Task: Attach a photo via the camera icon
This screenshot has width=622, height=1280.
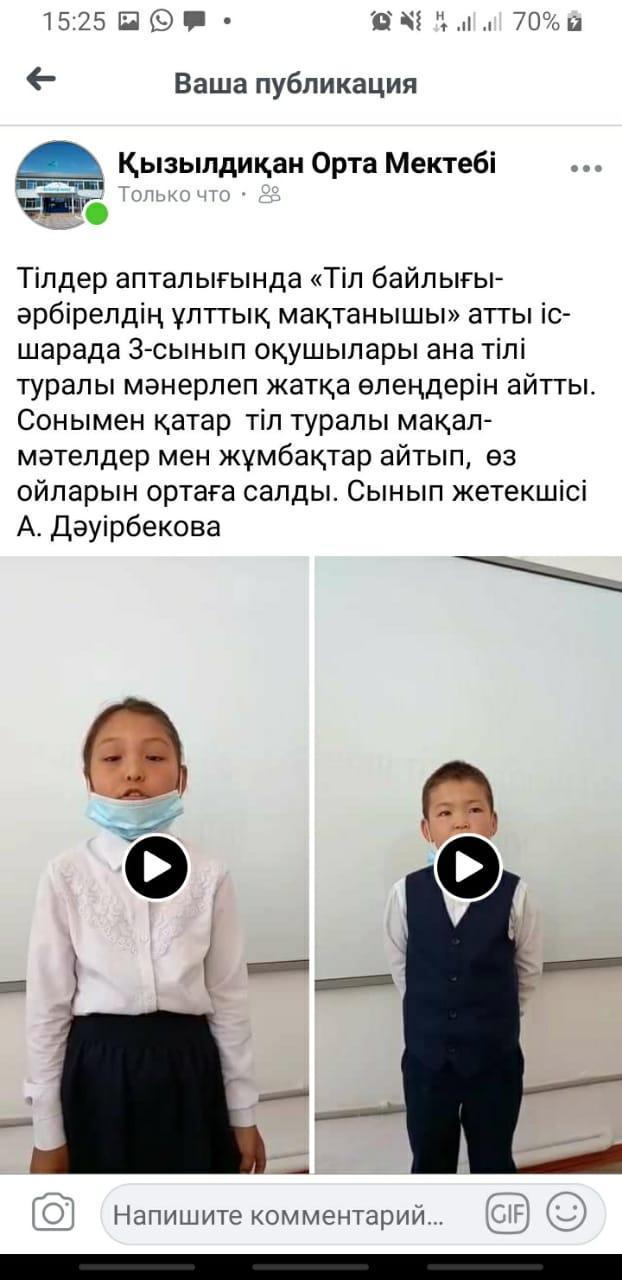Action: click(53, 1213)
